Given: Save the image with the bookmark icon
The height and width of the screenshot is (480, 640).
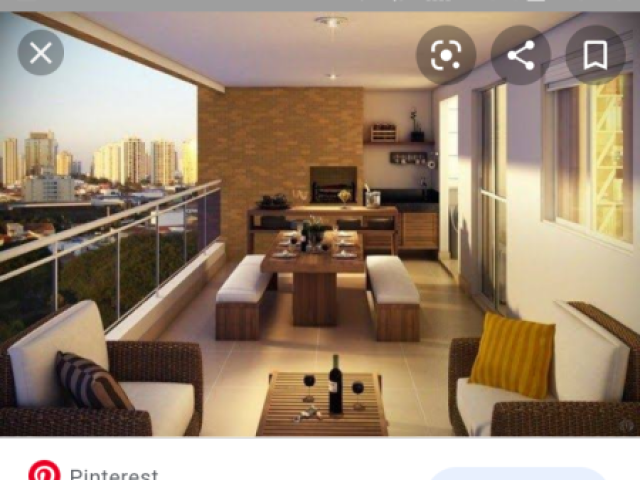Looking at the screenshot, I should pyautogui.click(x=595, y=54).
